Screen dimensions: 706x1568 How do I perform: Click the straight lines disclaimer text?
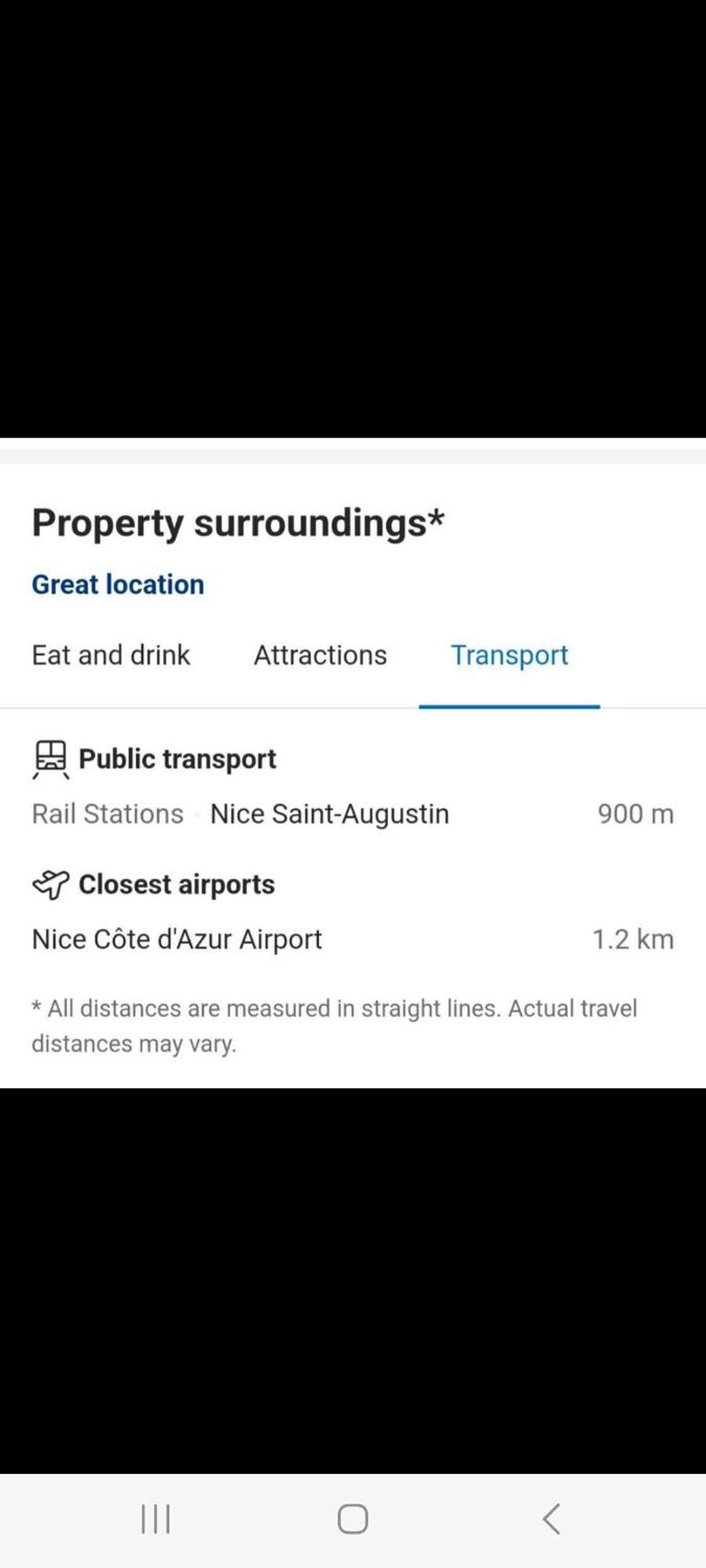pyautogui.click(x=333, y=1025)
